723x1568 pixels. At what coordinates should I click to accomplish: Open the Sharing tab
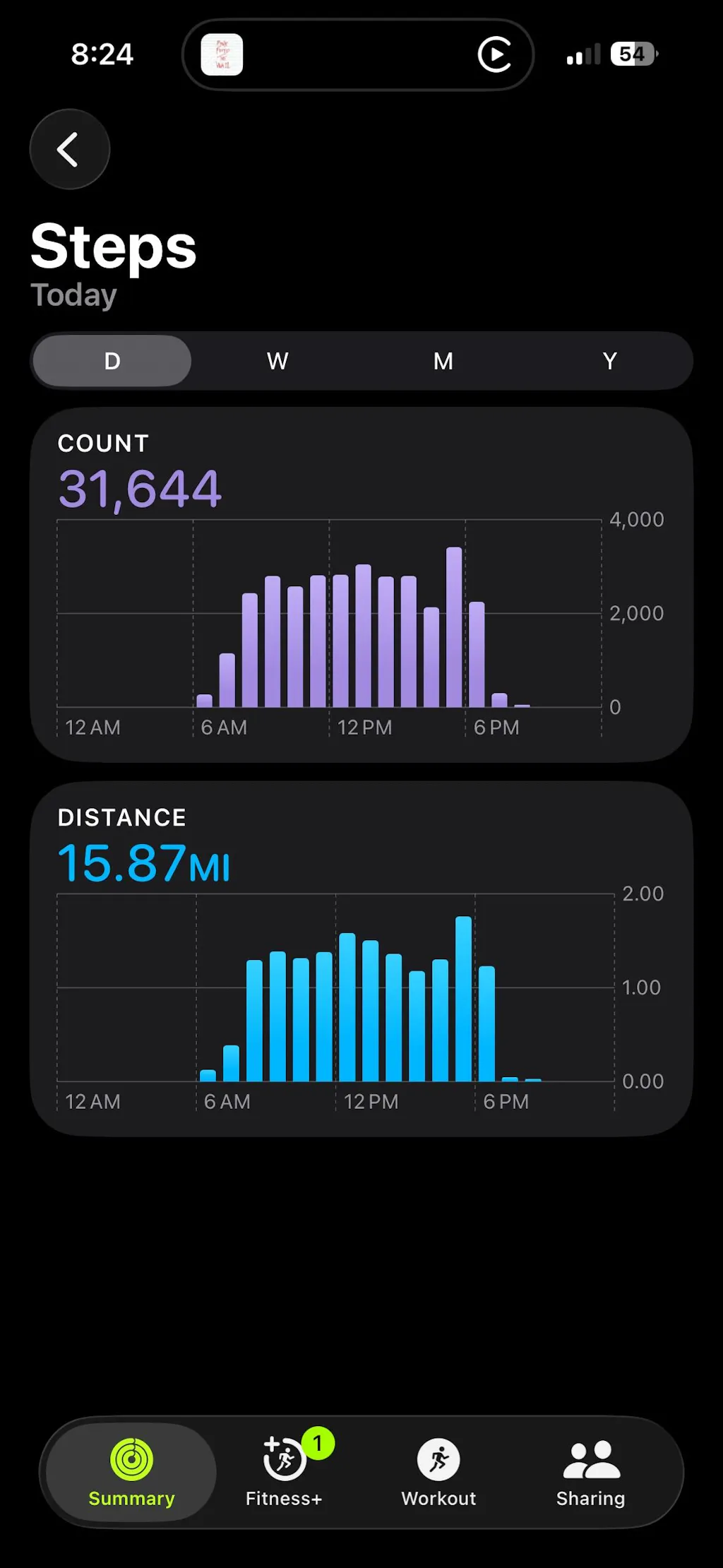[590, 1472]
